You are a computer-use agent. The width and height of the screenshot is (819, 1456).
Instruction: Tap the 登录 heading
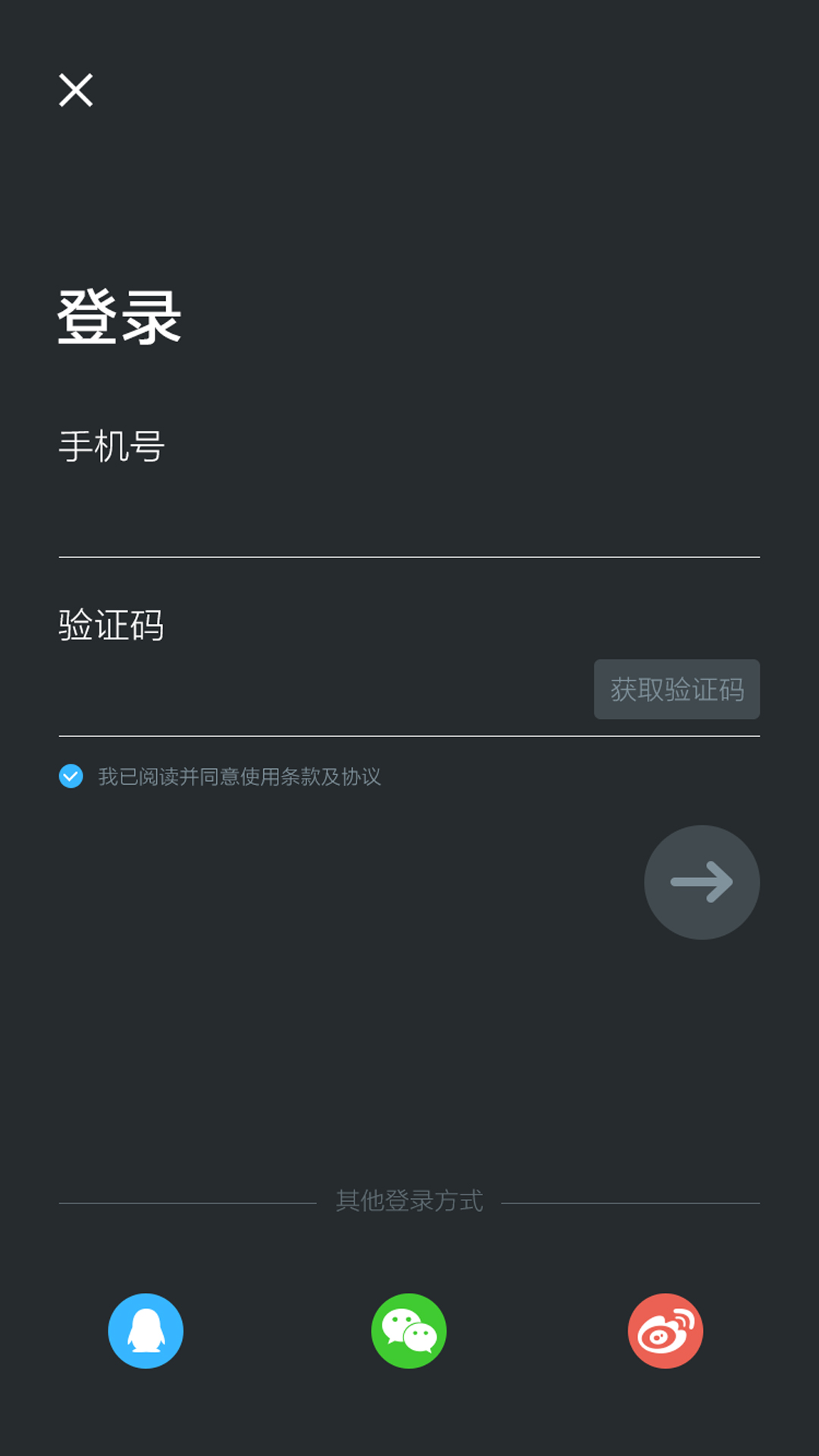(121, 317)
